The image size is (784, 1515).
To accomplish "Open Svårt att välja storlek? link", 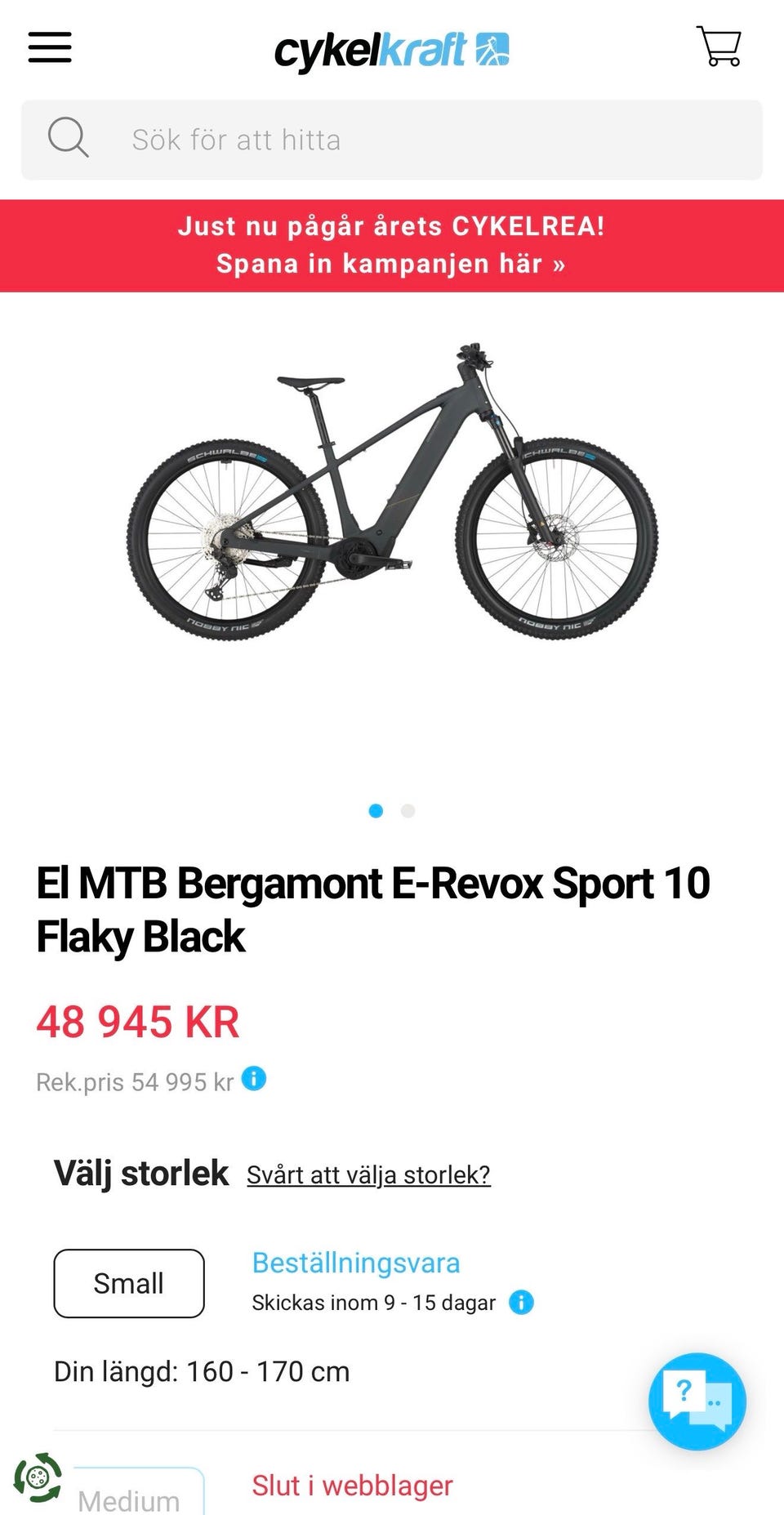I will coord(368,1174).
